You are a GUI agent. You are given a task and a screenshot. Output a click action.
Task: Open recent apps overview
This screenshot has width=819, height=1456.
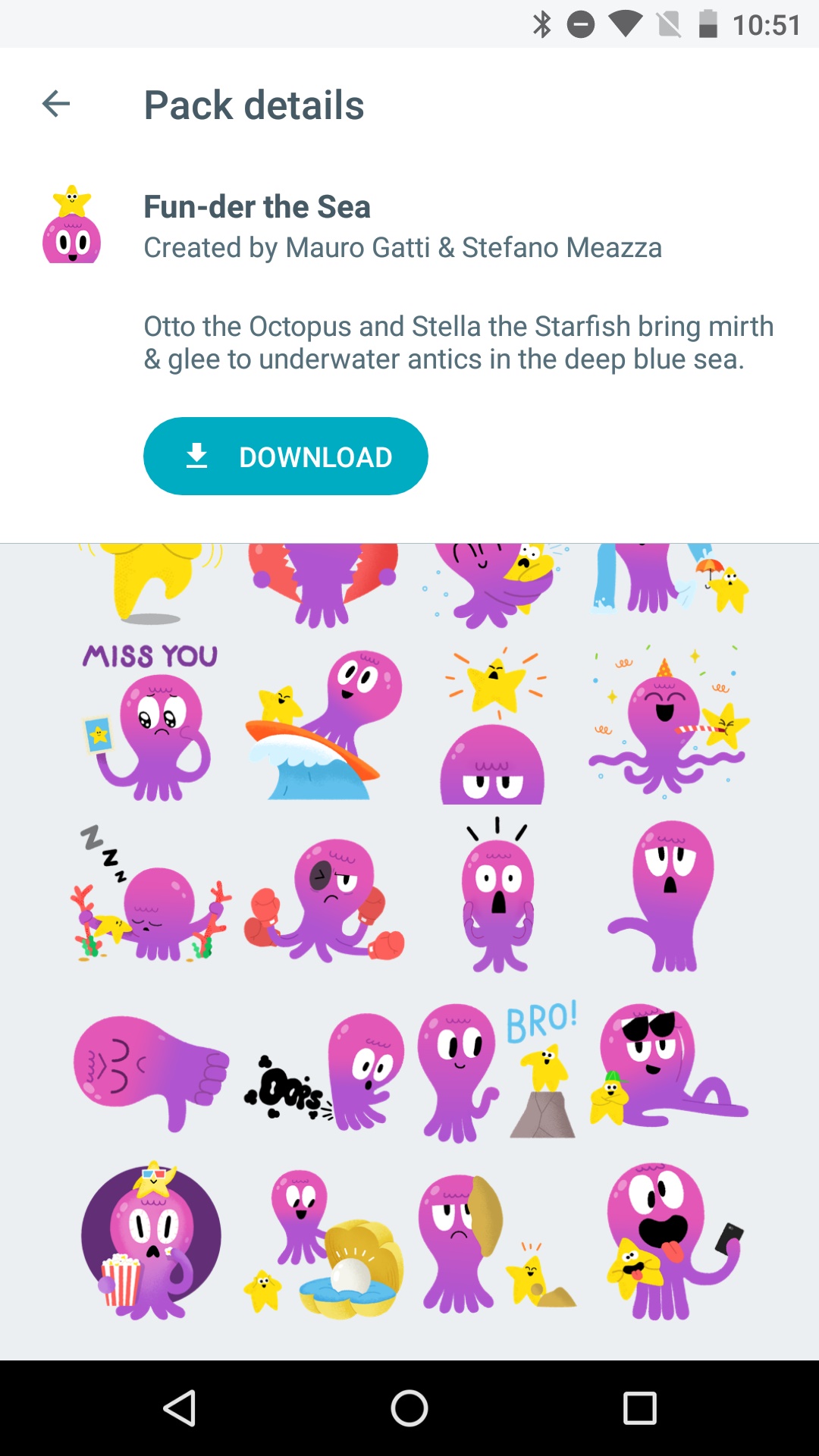coord(639,1408)
